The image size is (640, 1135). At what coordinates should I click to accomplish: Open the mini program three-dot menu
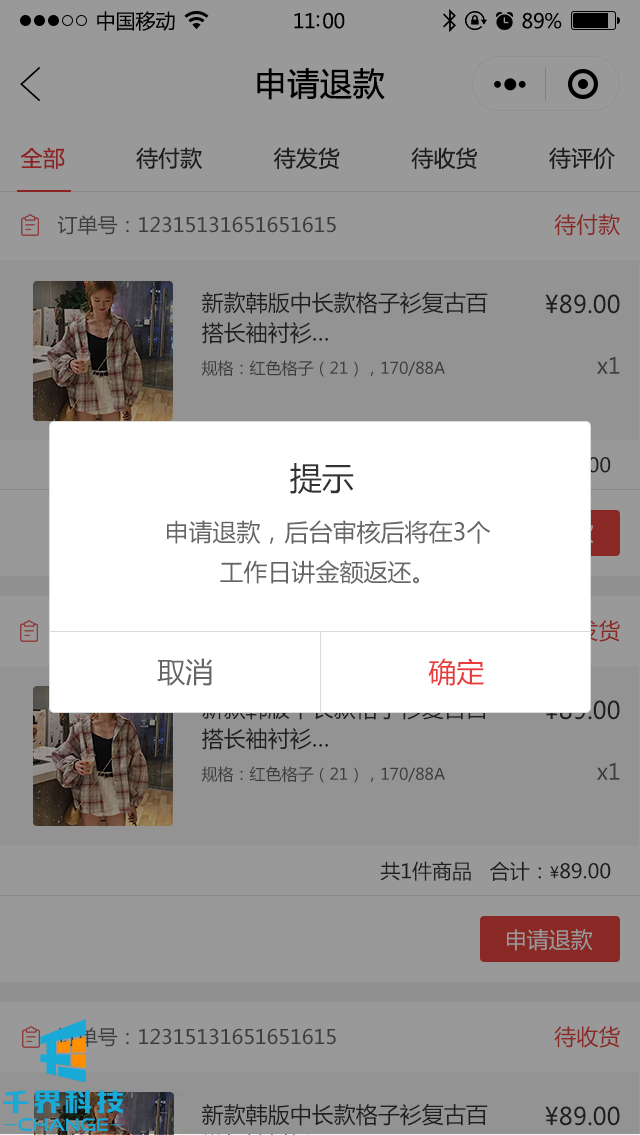click(510, 85)
